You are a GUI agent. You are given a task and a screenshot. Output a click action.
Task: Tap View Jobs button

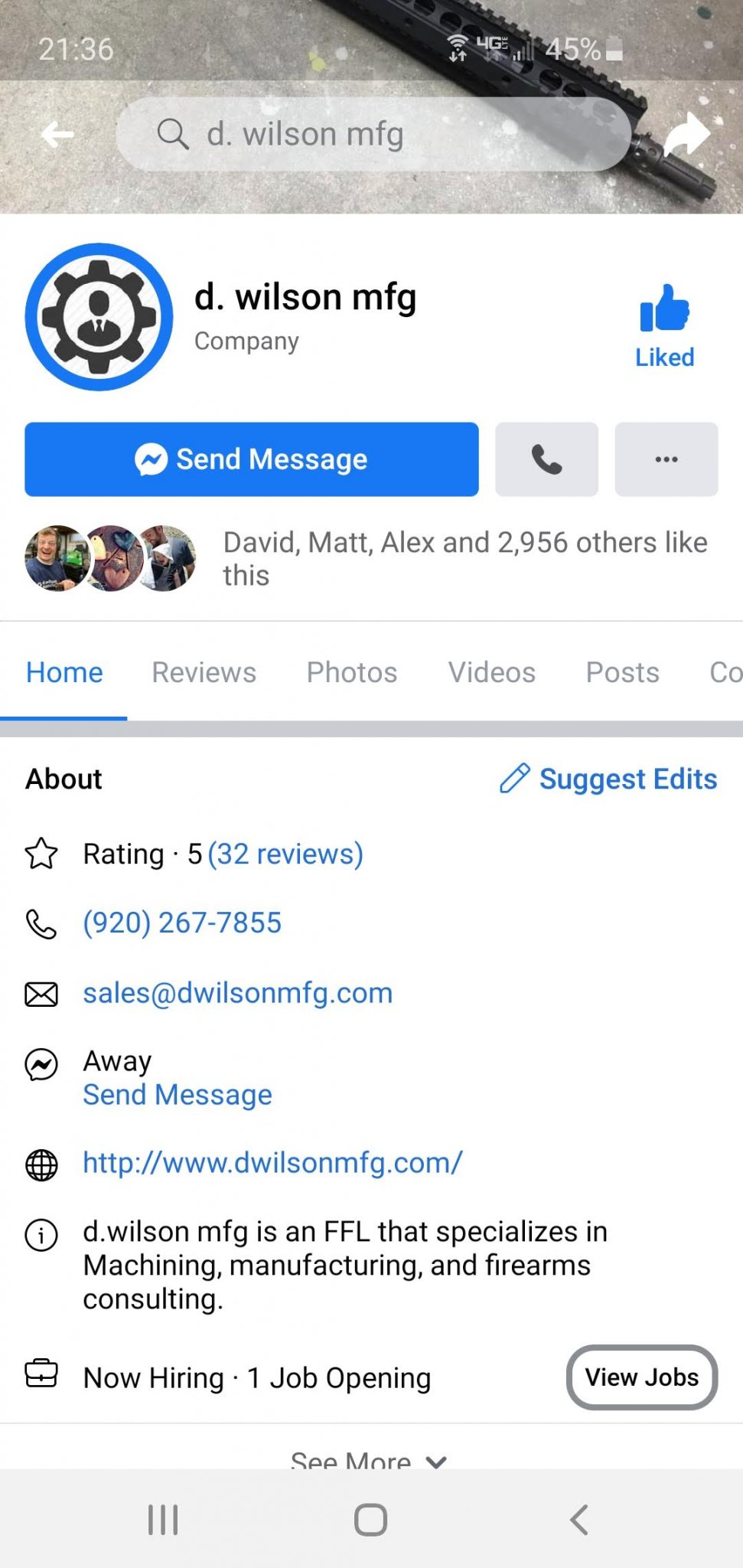(641, 1377)
